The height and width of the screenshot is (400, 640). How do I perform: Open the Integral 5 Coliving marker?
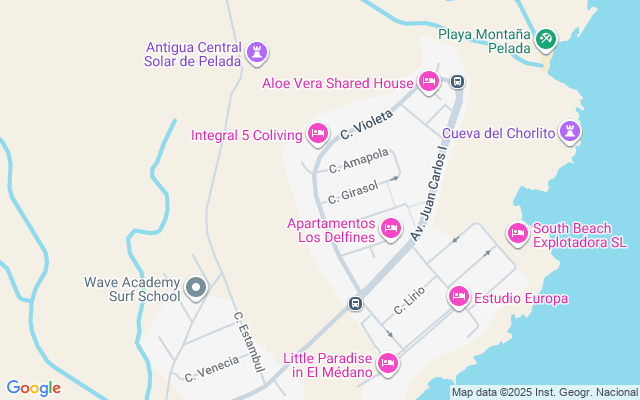point(318,134)
